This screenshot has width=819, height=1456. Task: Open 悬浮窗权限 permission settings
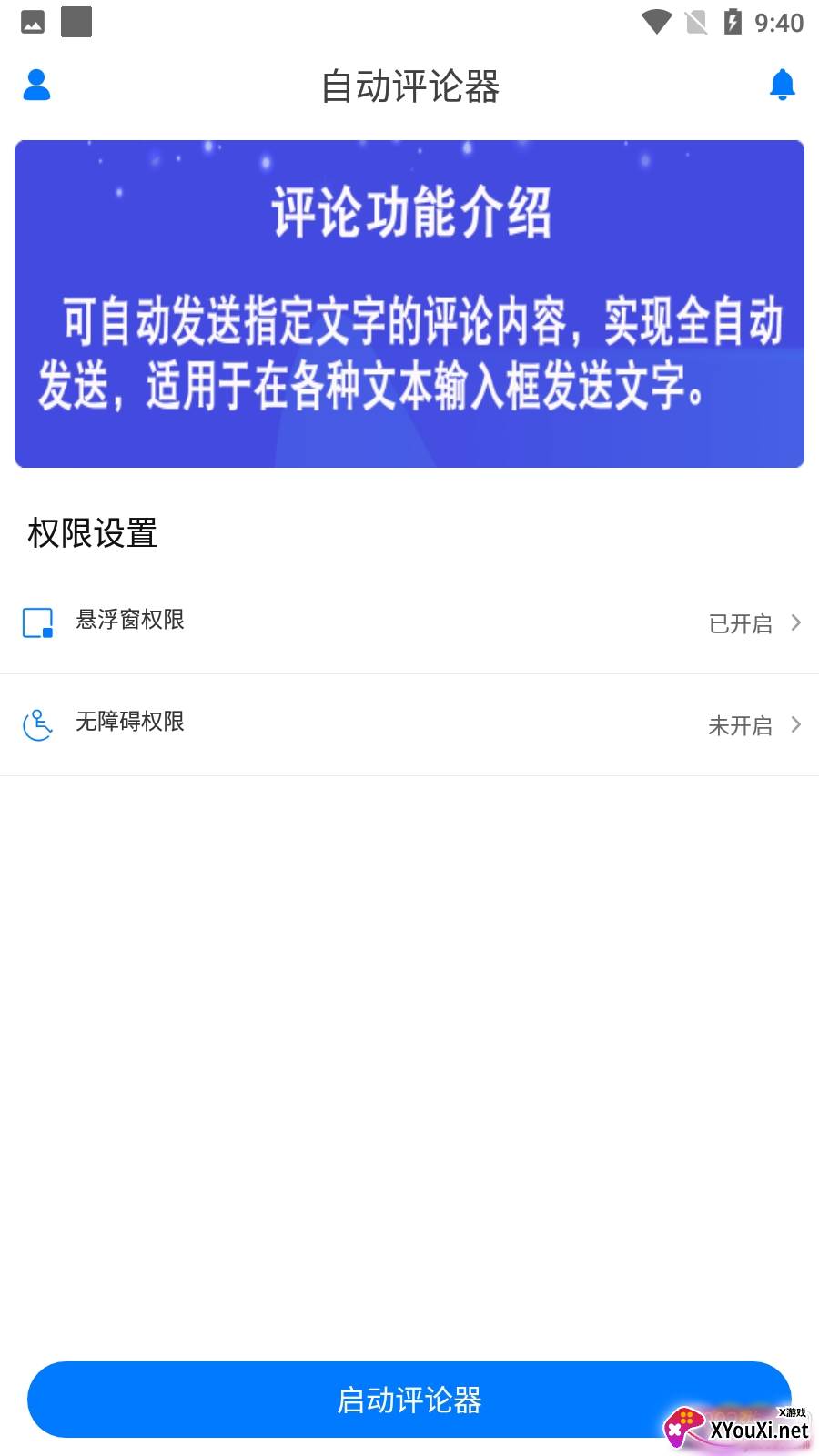click(x=409, y=622)
